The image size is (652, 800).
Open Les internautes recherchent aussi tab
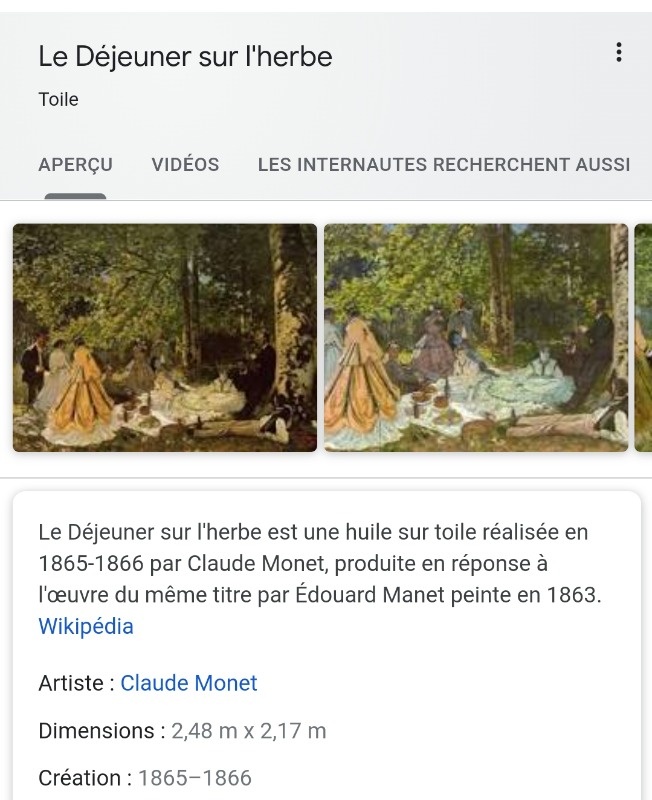click(x=444, y=165)
